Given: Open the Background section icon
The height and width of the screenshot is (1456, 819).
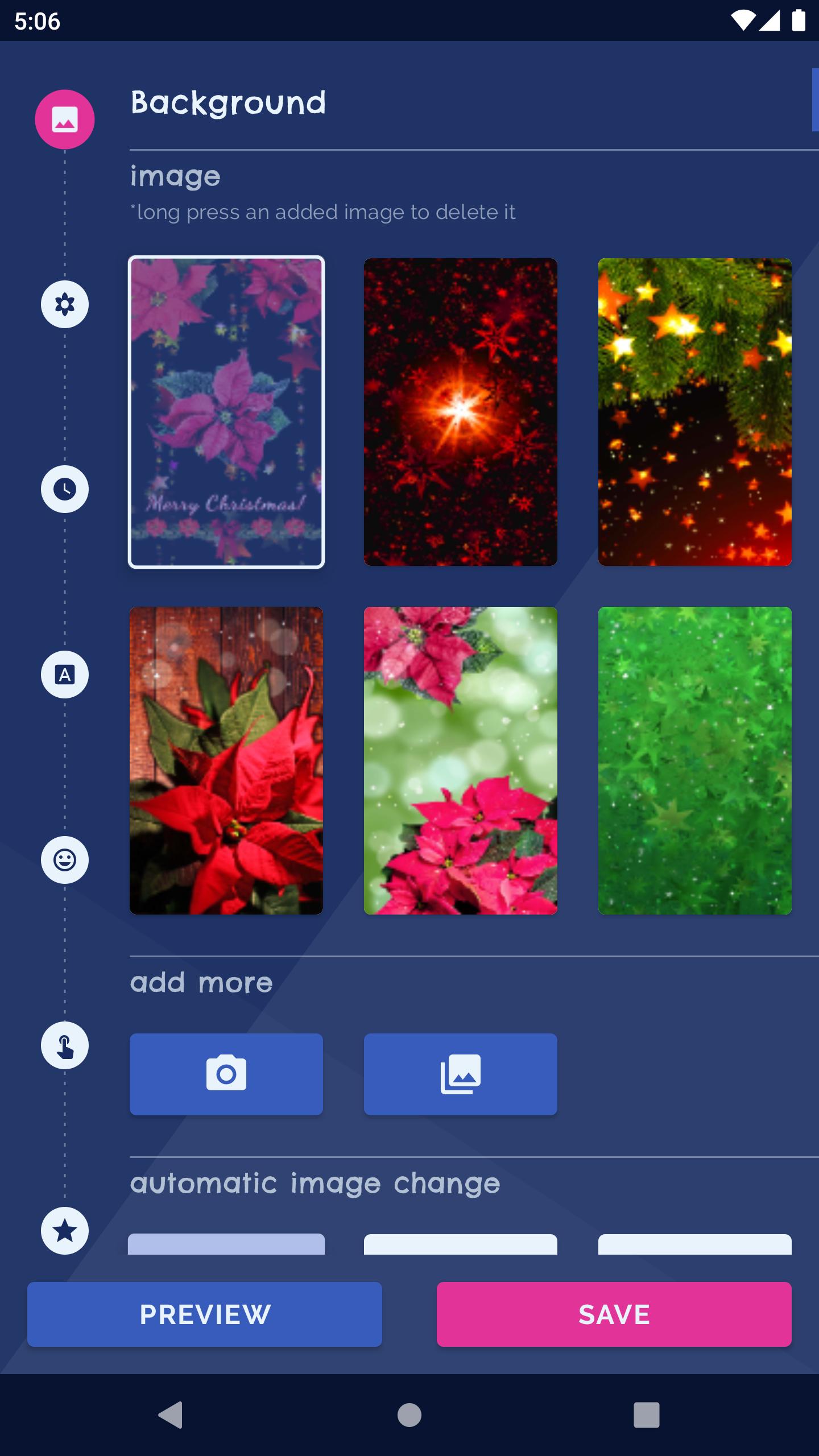Looking at the screenshot, I should point(65,119).
